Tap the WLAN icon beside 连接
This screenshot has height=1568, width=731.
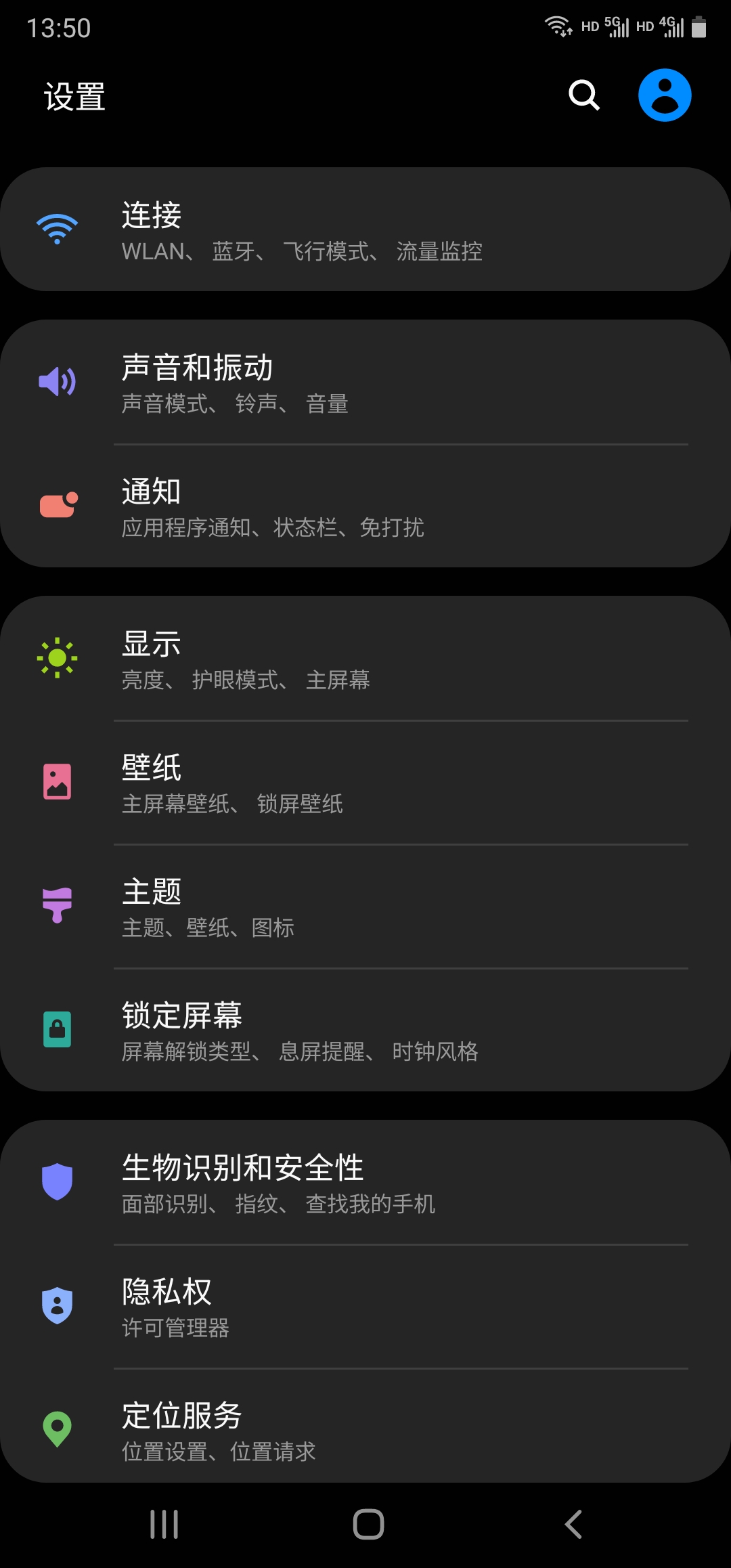point(58,229)
